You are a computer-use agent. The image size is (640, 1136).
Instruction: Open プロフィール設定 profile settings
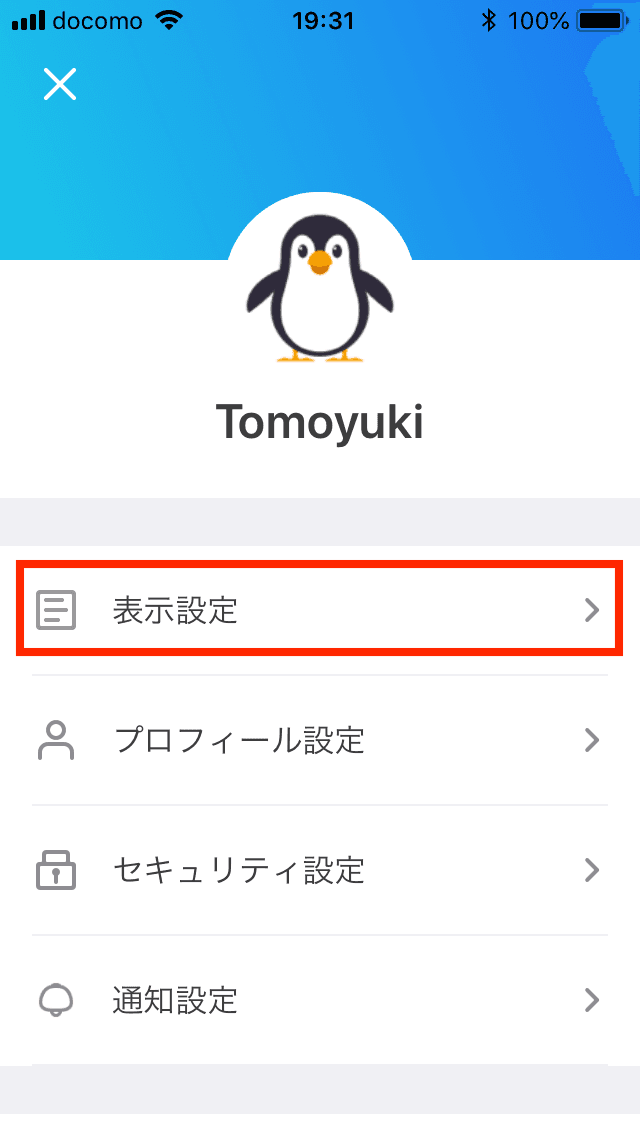click(x=318, y=740)
